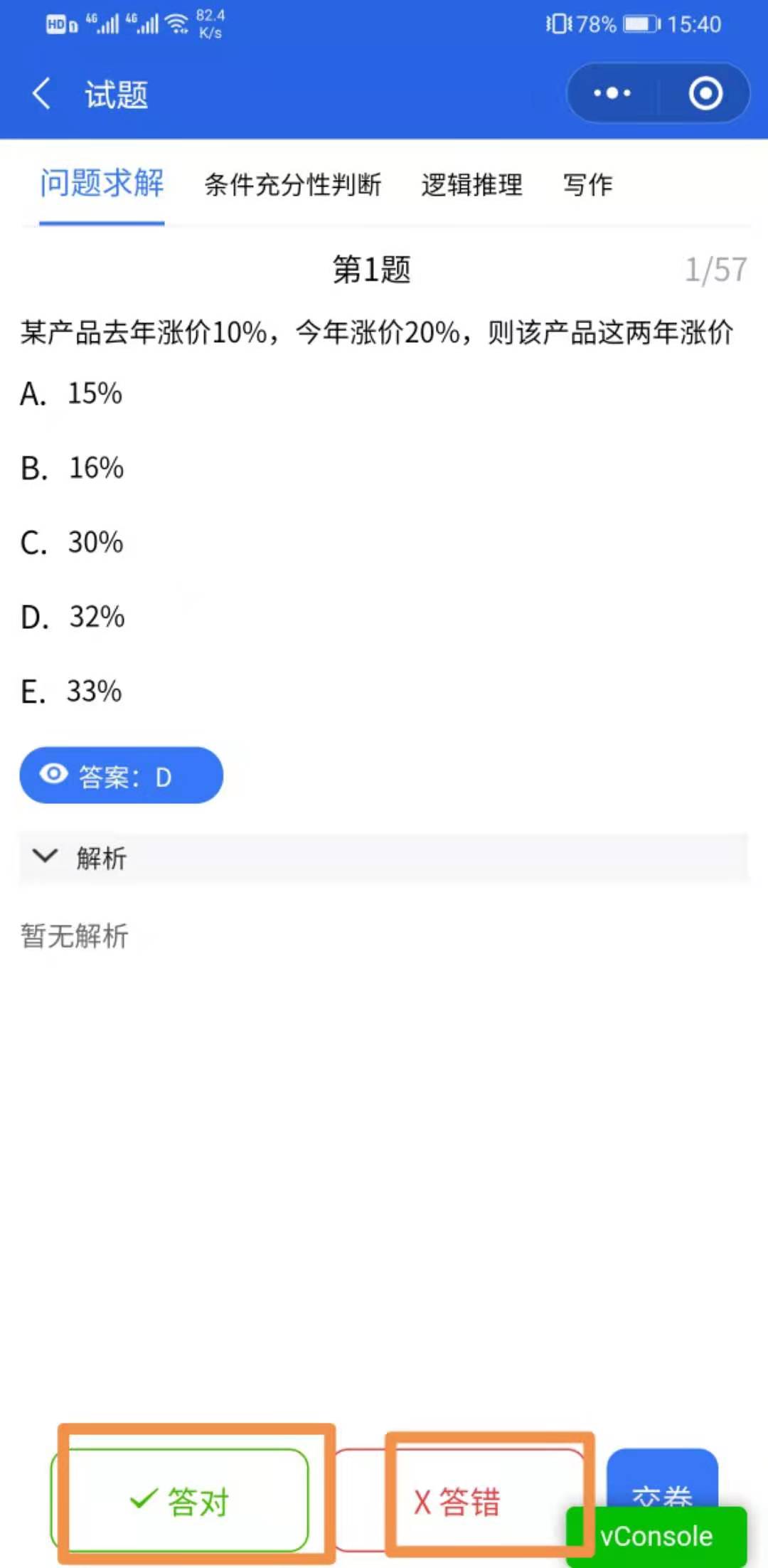Close the mini program with the circle icon
This screenshot has height=1568, width=768.
click(705, 93)
